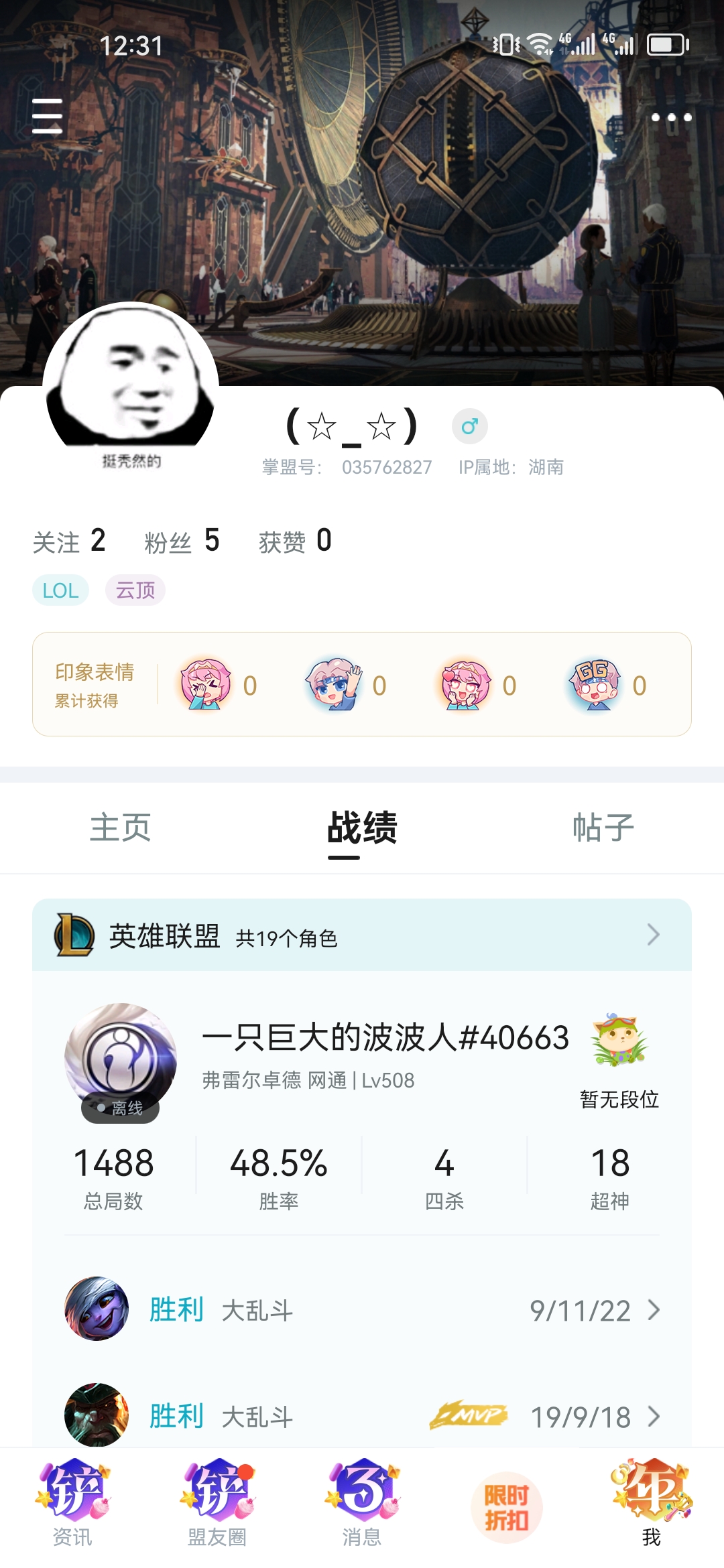Switch to the 主页 tab

121,828
